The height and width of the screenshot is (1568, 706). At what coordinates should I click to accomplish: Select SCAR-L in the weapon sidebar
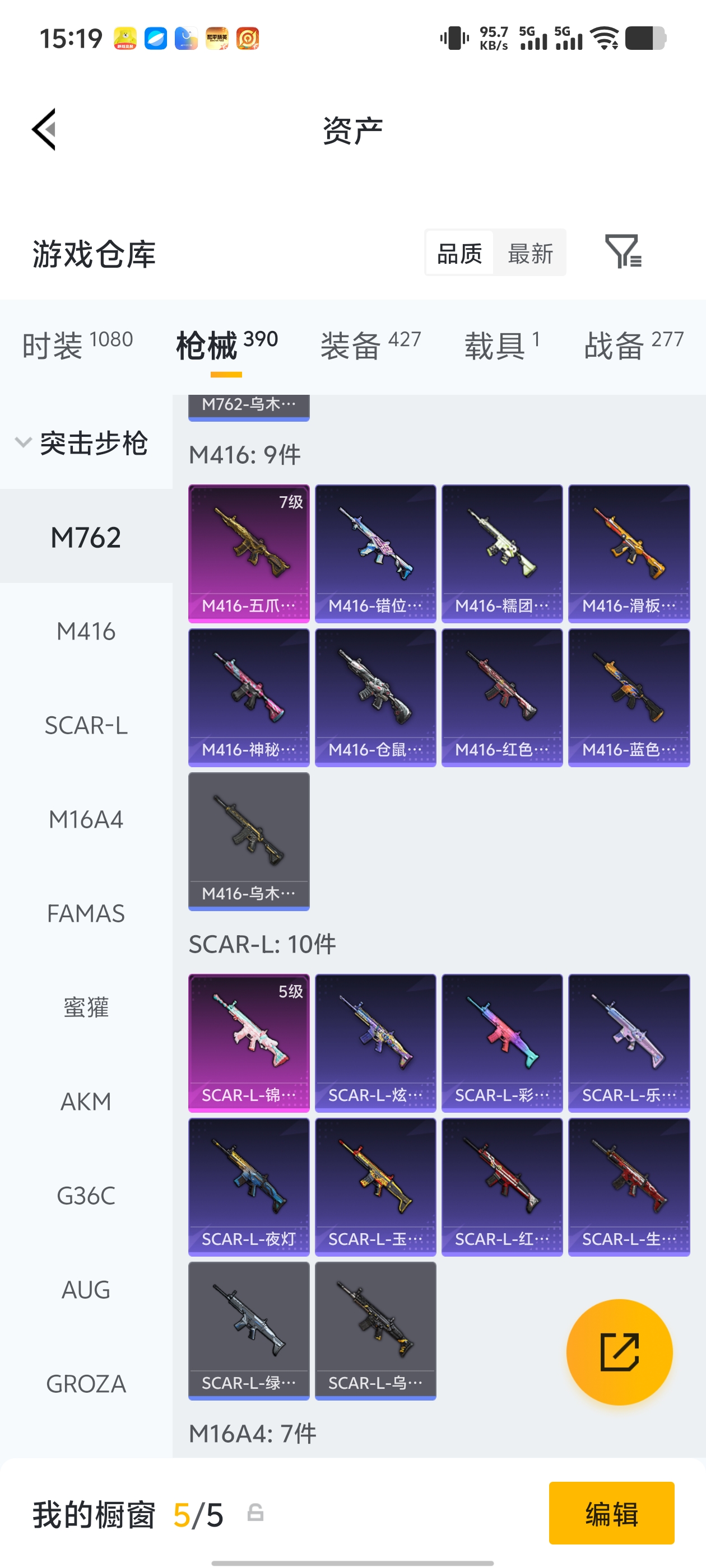coord(86,725)
